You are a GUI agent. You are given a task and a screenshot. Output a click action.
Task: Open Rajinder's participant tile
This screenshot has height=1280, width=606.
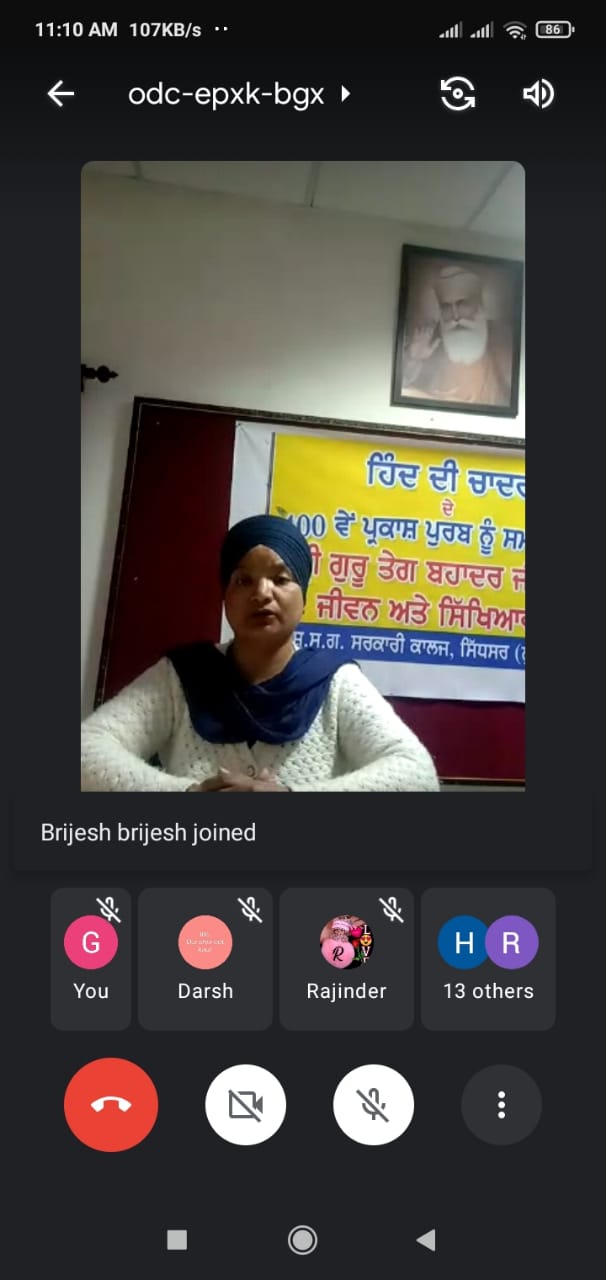(x=346, y=945)
